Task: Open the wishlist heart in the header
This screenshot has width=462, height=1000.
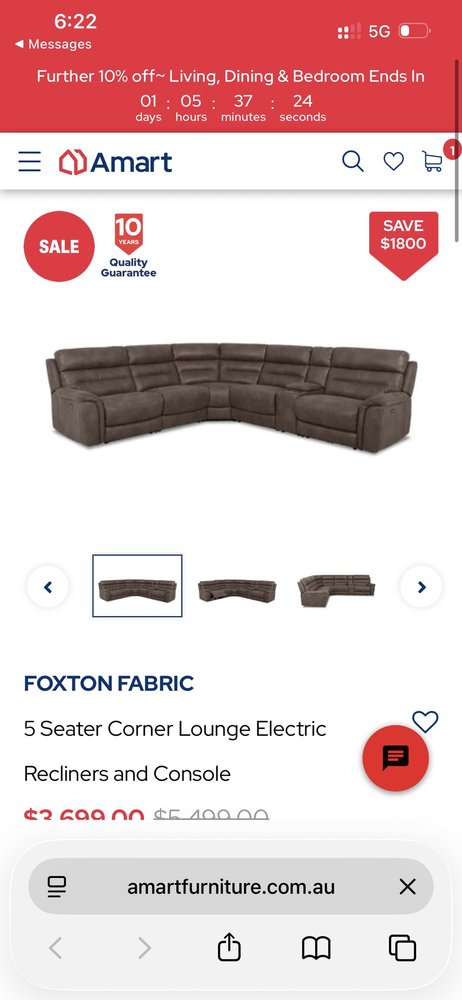Action: point(393,161)
